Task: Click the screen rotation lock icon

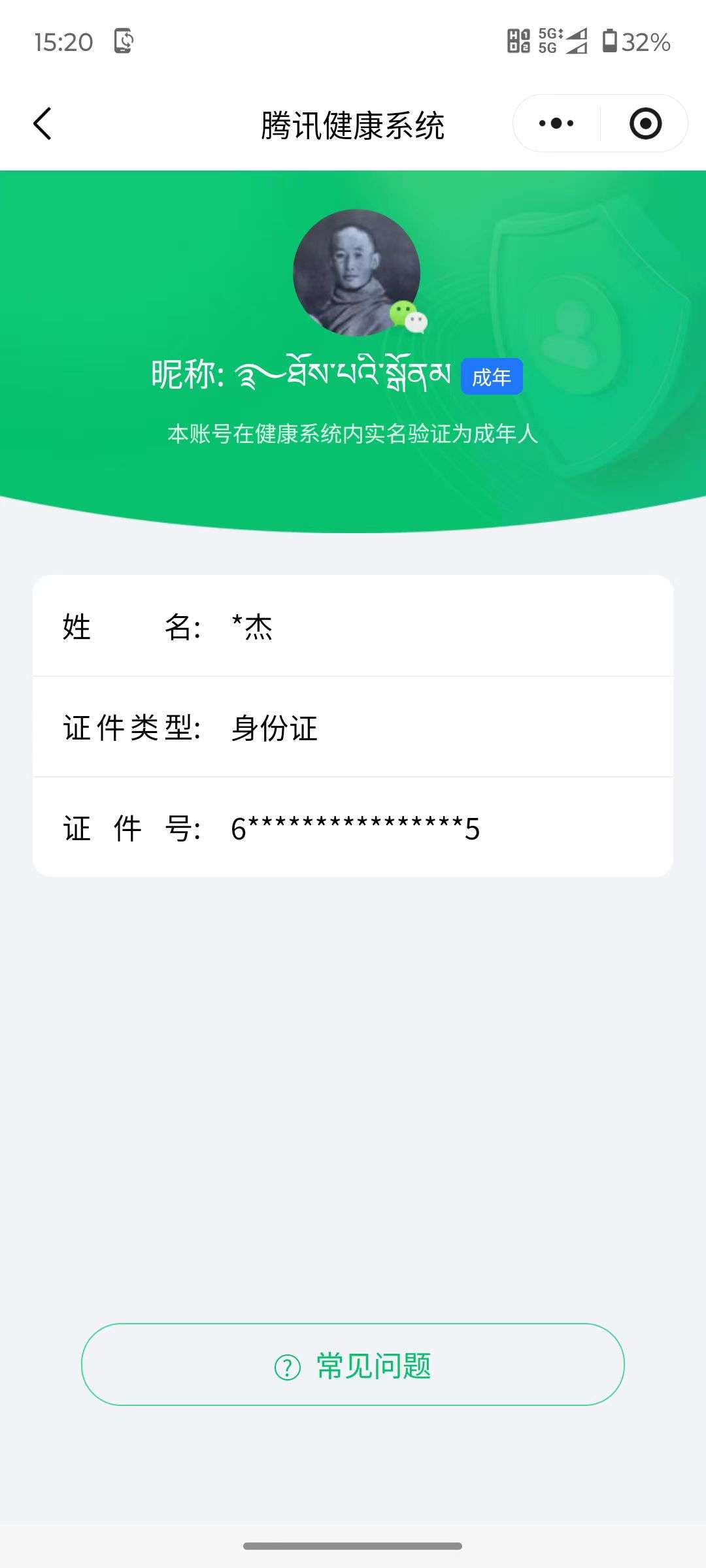Action: [123, 41]
